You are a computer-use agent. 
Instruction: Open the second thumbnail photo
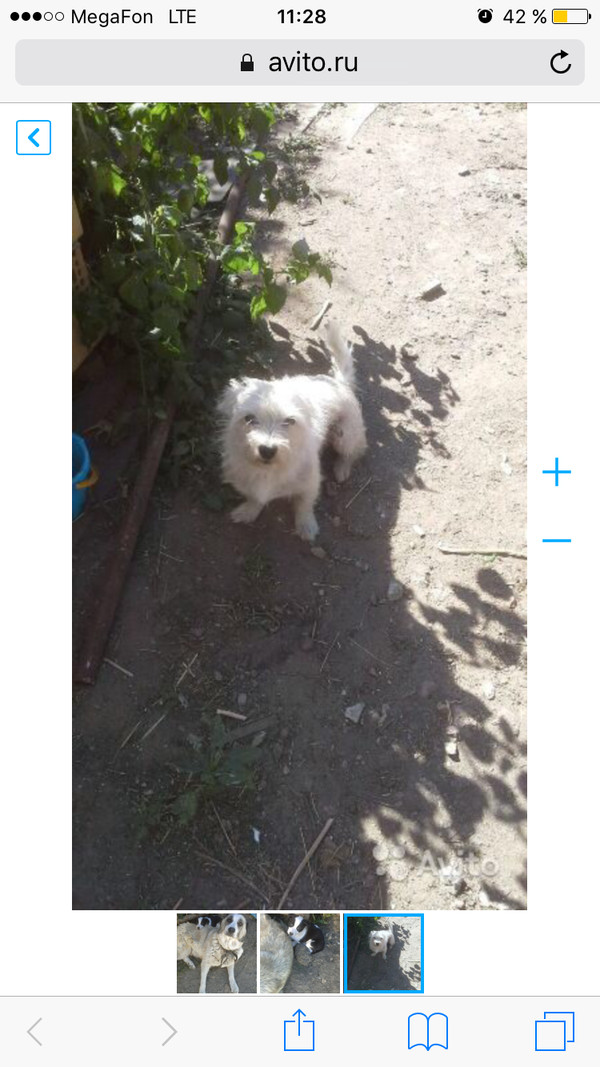(300, 953)
